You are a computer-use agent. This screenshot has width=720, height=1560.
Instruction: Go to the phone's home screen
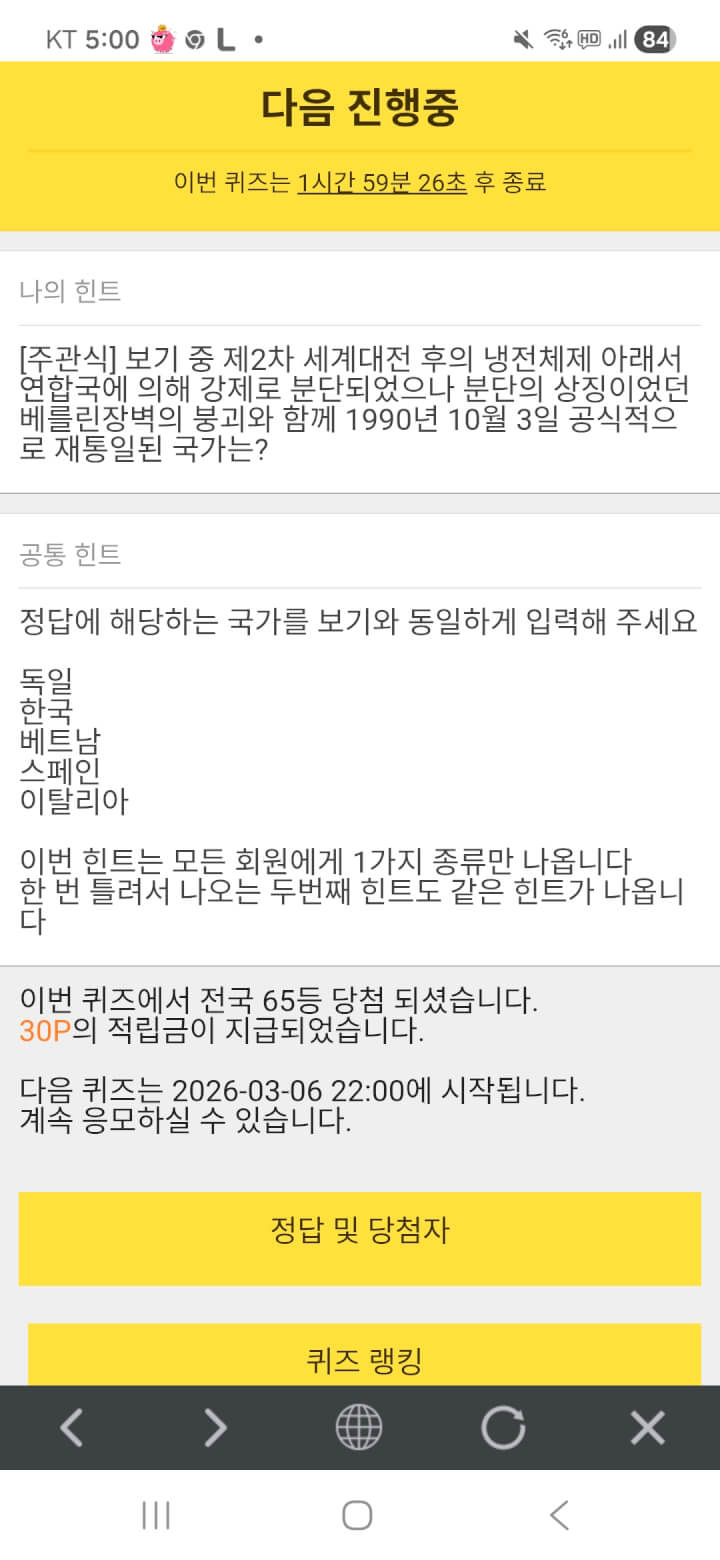357,1515
